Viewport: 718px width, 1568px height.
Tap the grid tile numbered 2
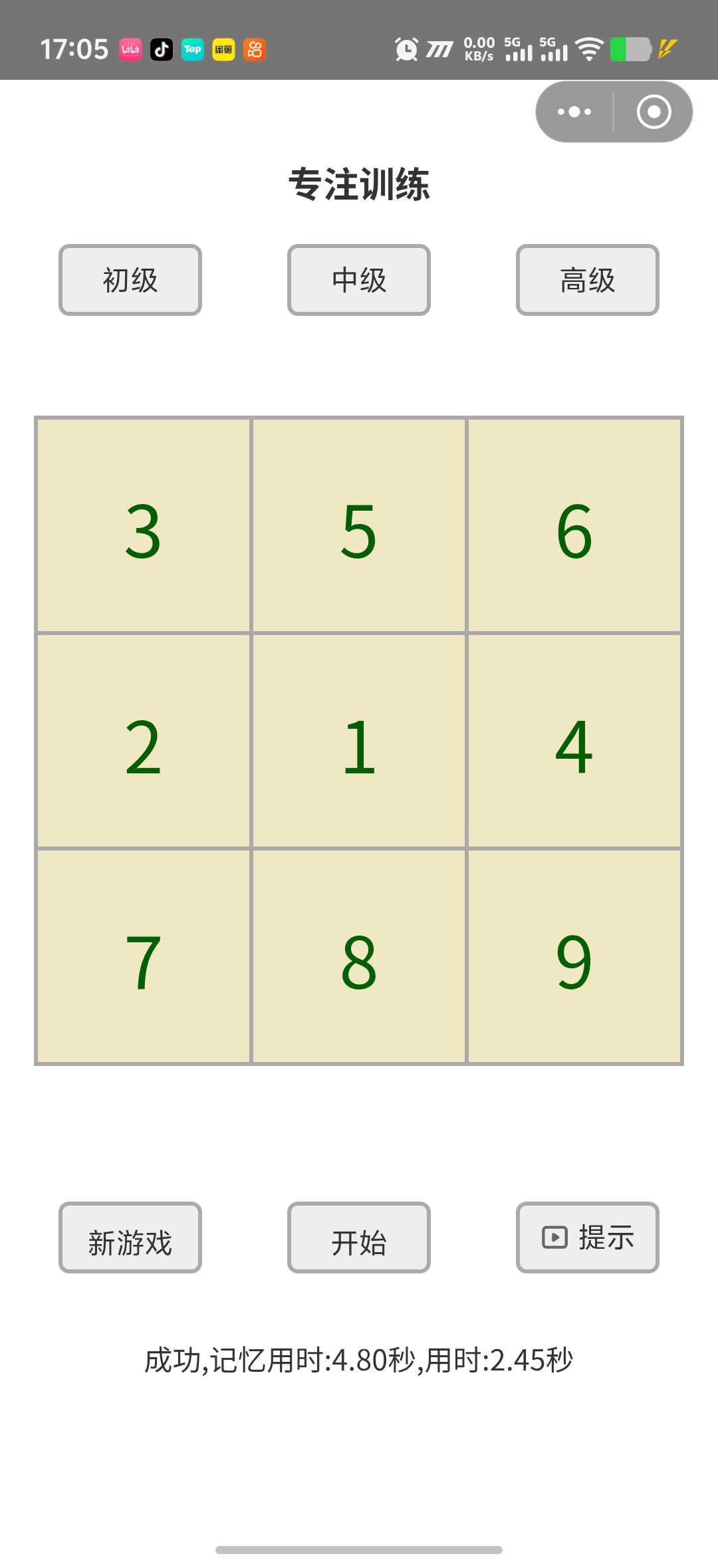pyautogui.click(x=144, y=741)
